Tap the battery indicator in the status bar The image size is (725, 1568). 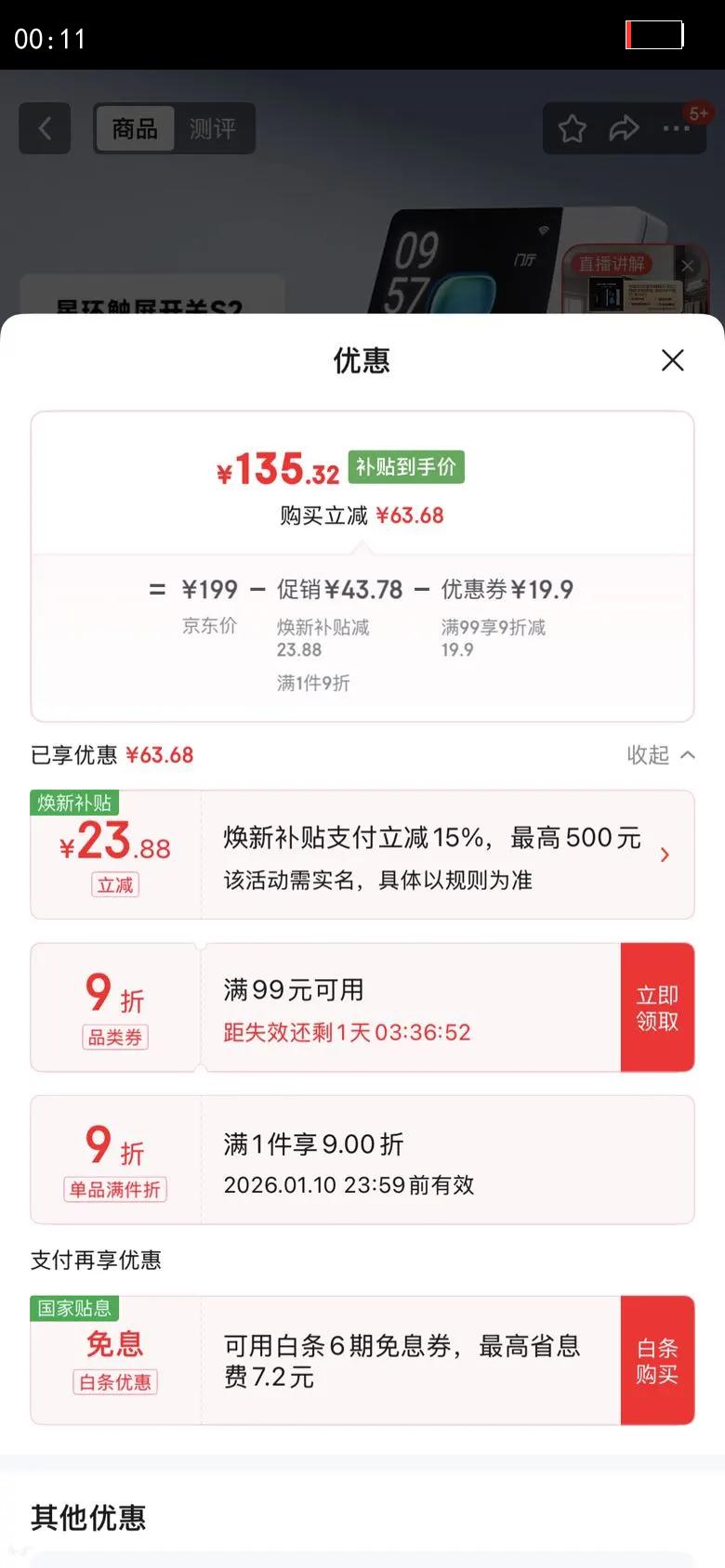tap(653, 33)
